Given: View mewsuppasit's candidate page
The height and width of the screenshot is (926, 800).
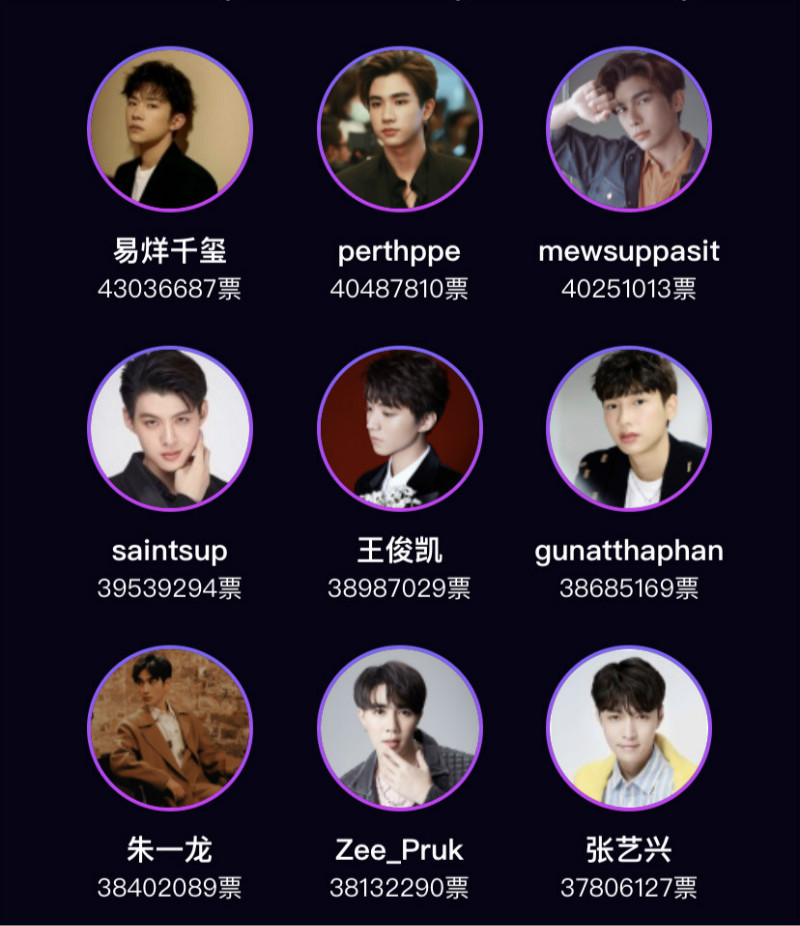Looking at the screenshot, I should (x=629, y=129).
